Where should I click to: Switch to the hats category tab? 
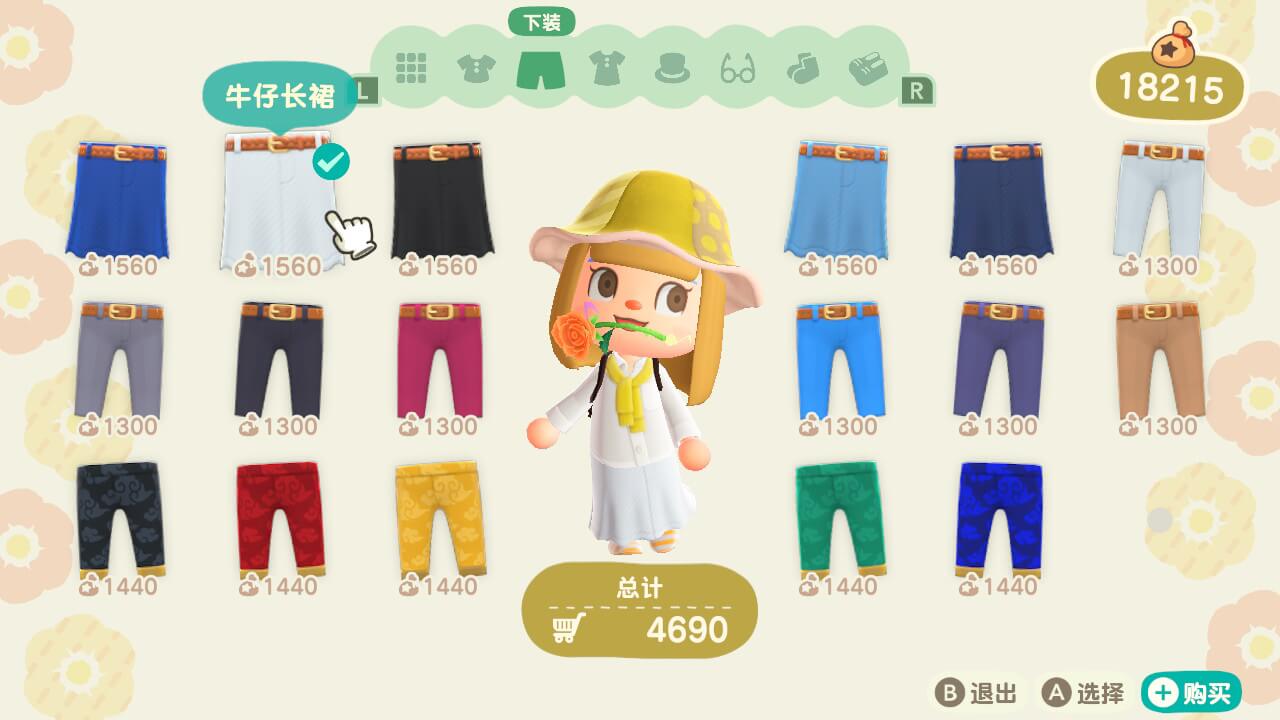[672, 69]
